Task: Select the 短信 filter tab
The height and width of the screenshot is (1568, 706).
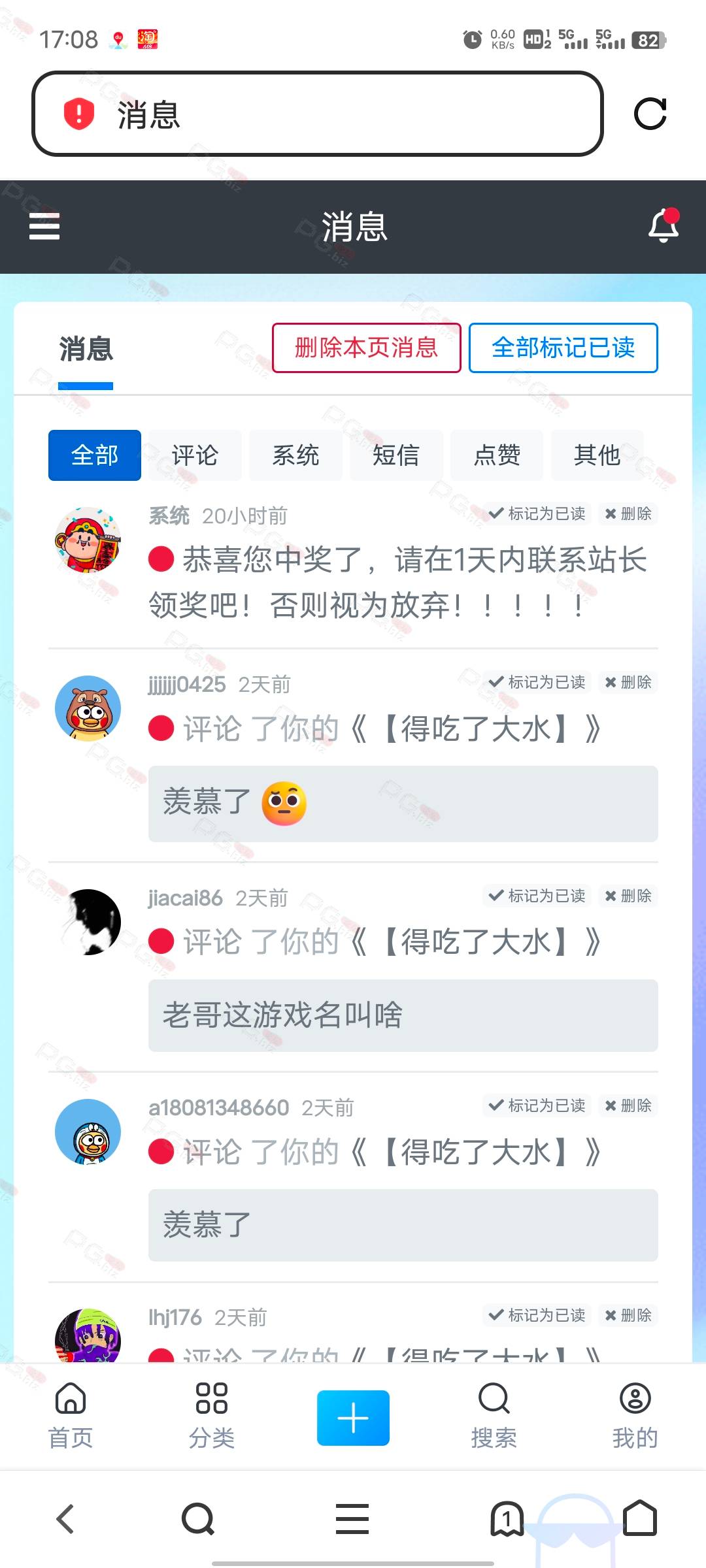Action: click(396, 455)
